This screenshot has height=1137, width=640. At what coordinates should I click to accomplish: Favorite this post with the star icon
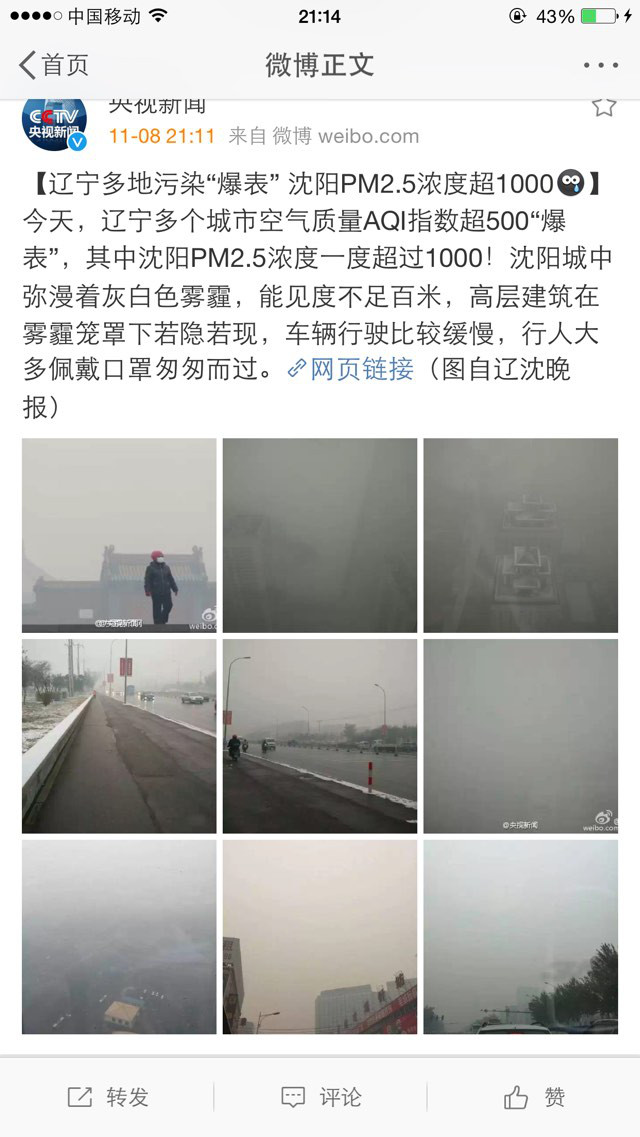(x=603, y=107)
